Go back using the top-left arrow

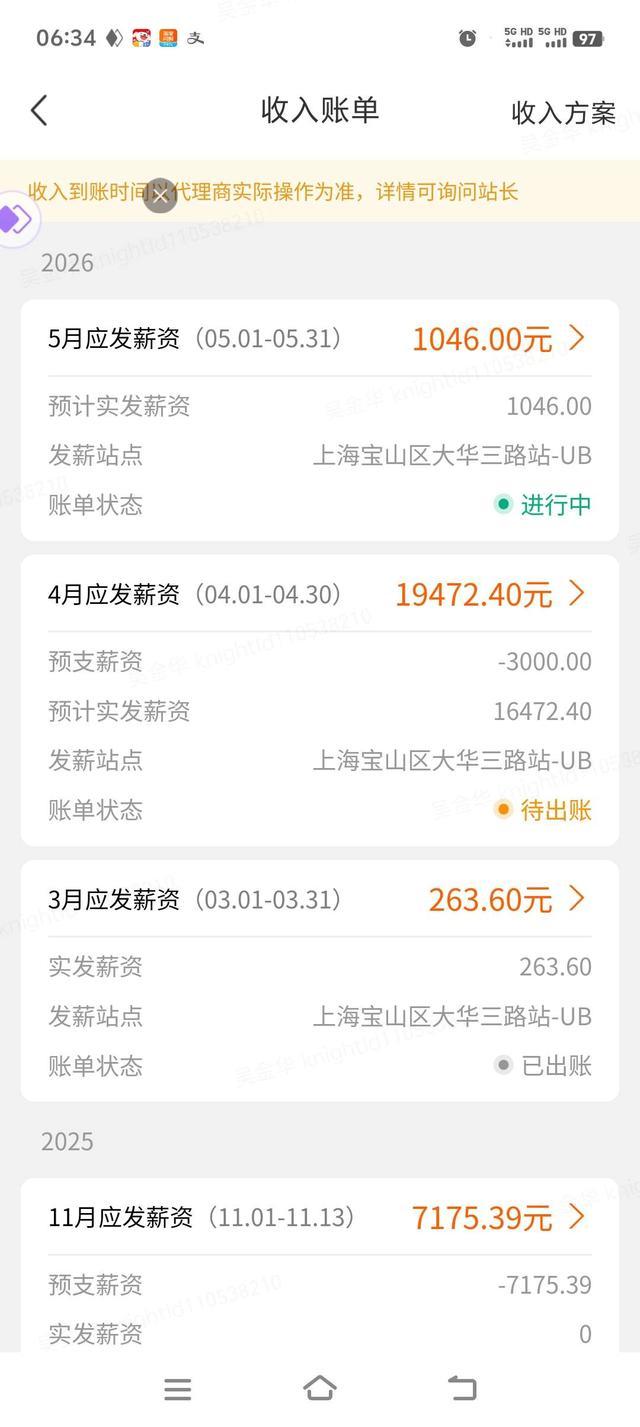pos(39,110)
